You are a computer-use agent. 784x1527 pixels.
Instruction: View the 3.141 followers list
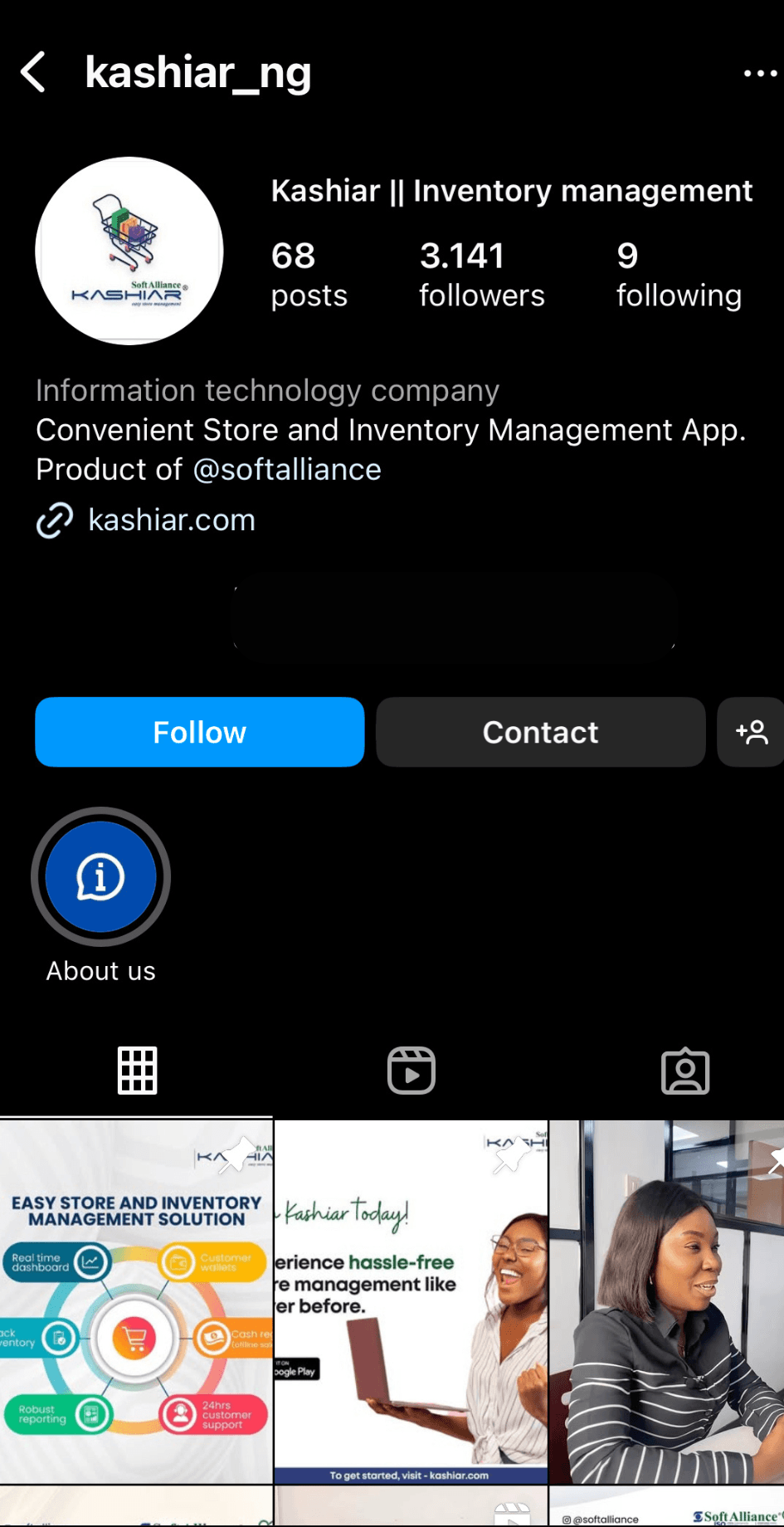[x=481, y=275]
